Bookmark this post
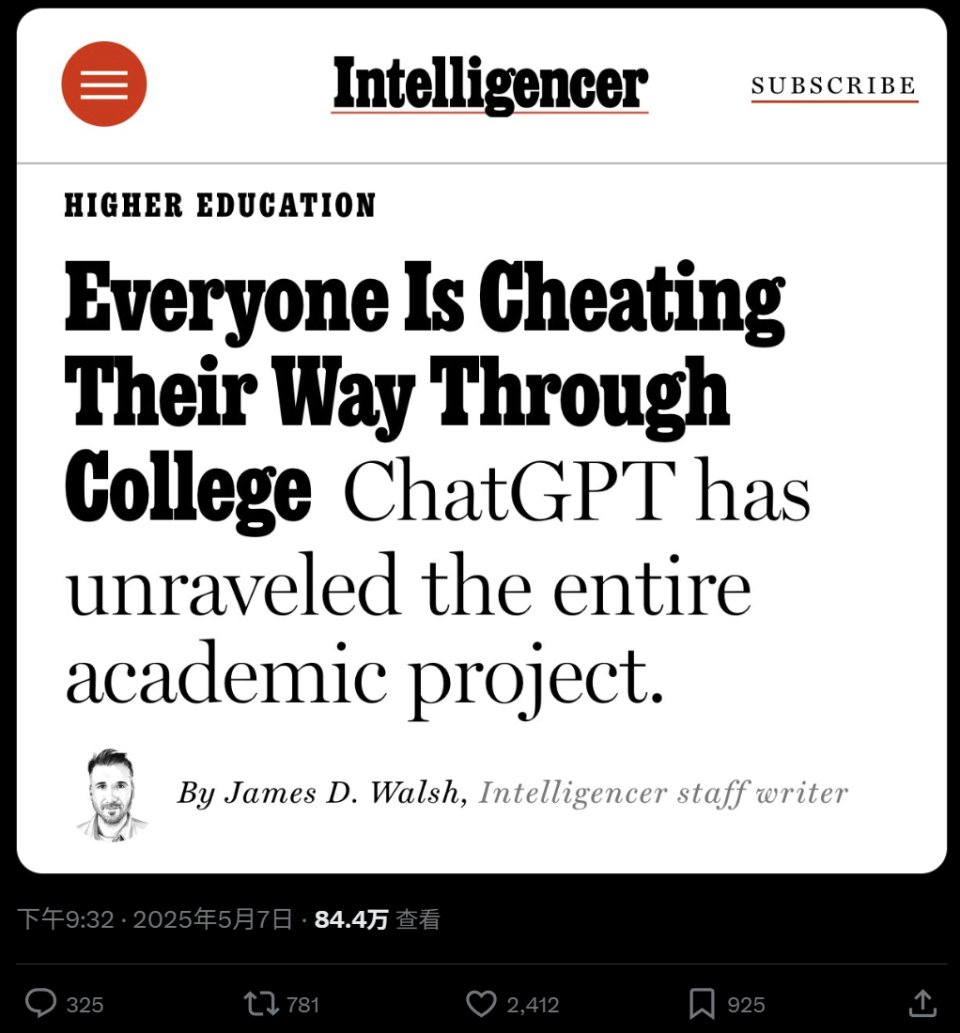Image resolution: width=960 pixels, height=1033 pixels. [703, 1003]
